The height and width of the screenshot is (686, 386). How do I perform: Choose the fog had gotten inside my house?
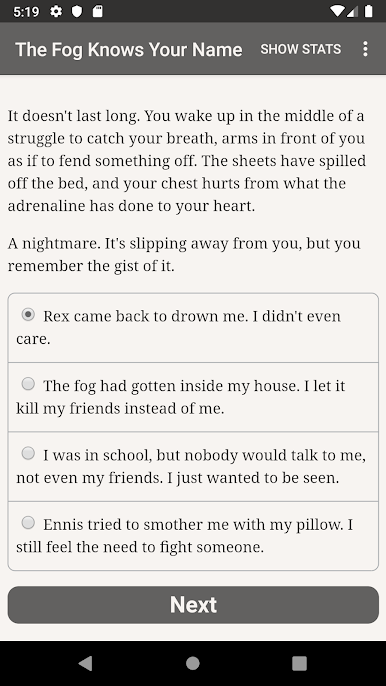(193, 397)
